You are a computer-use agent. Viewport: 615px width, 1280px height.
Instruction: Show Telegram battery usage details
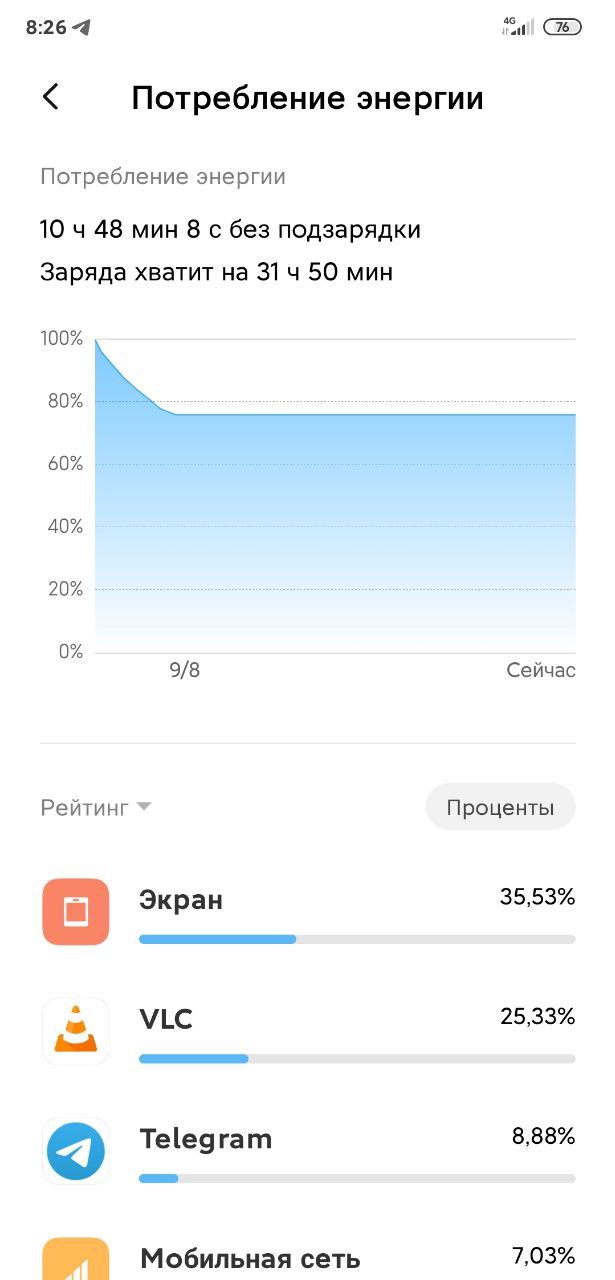(x=308, y=1151)
